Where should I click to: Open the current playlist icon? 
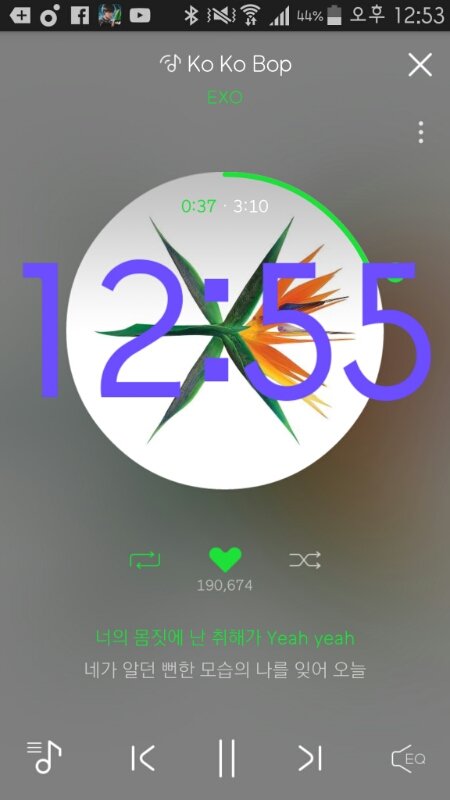(44, 757)
